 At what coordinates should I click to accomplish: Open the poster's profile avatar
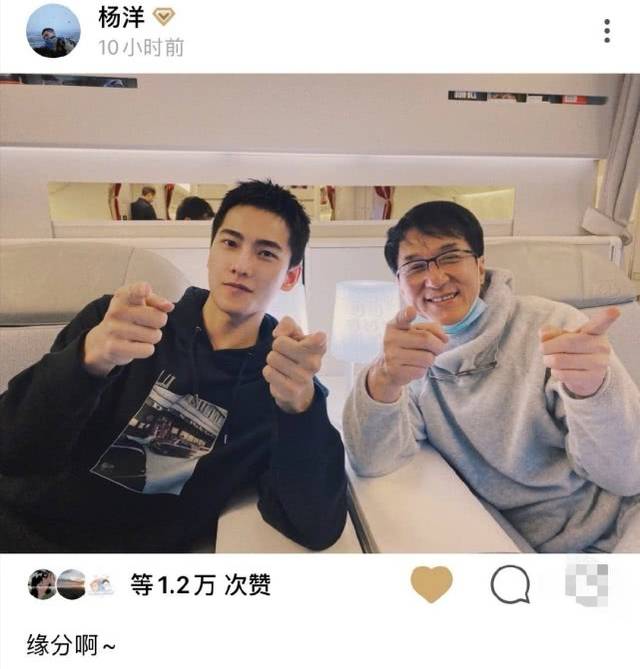click(53, 31)
